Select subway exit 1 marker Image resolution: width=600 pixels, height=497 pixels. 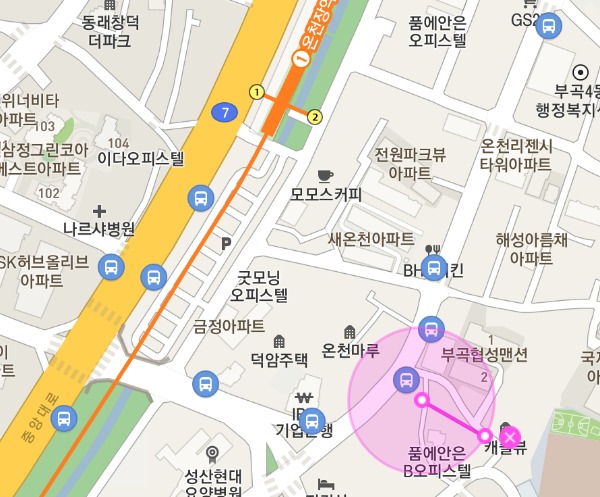(x=257, y=93)
